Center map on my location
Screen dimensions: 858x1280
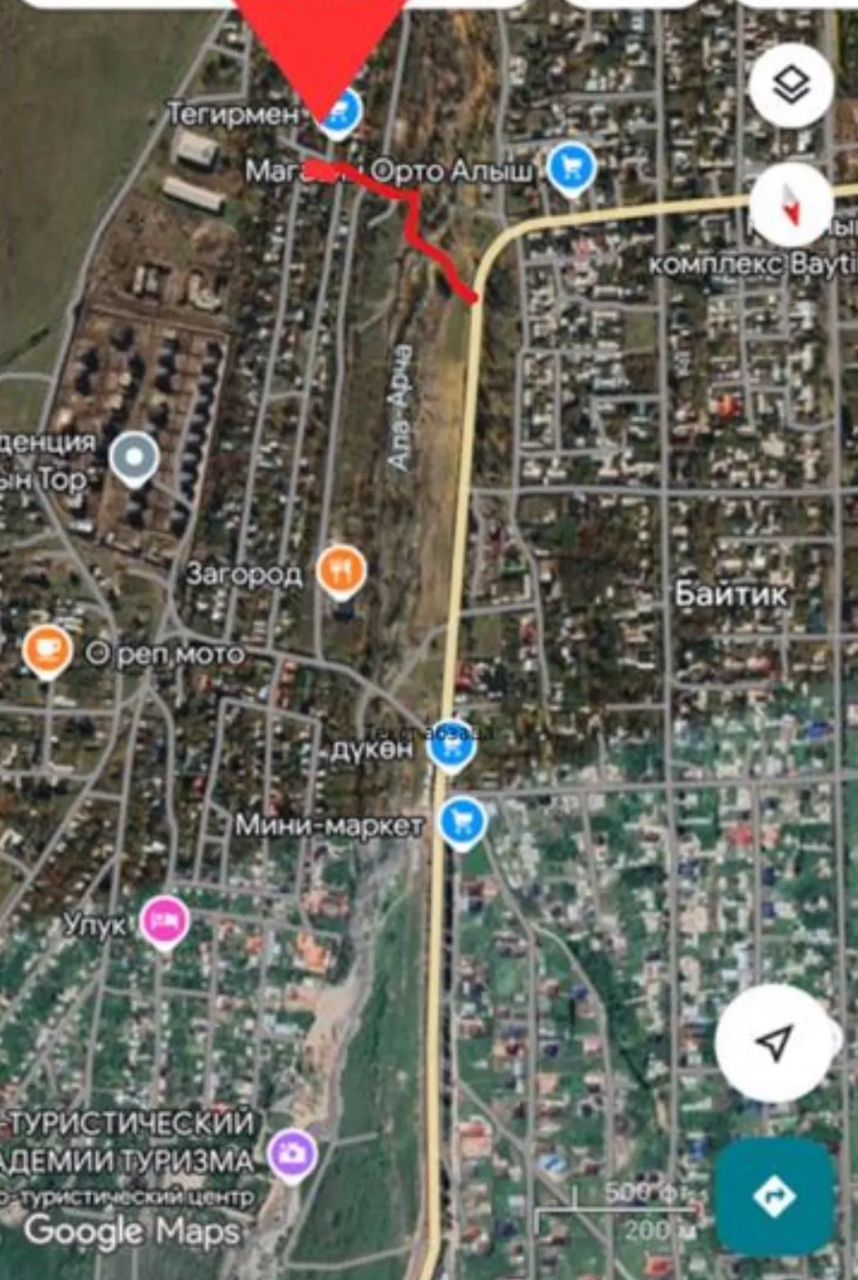pyautogui.click(x=773, y=1043)
